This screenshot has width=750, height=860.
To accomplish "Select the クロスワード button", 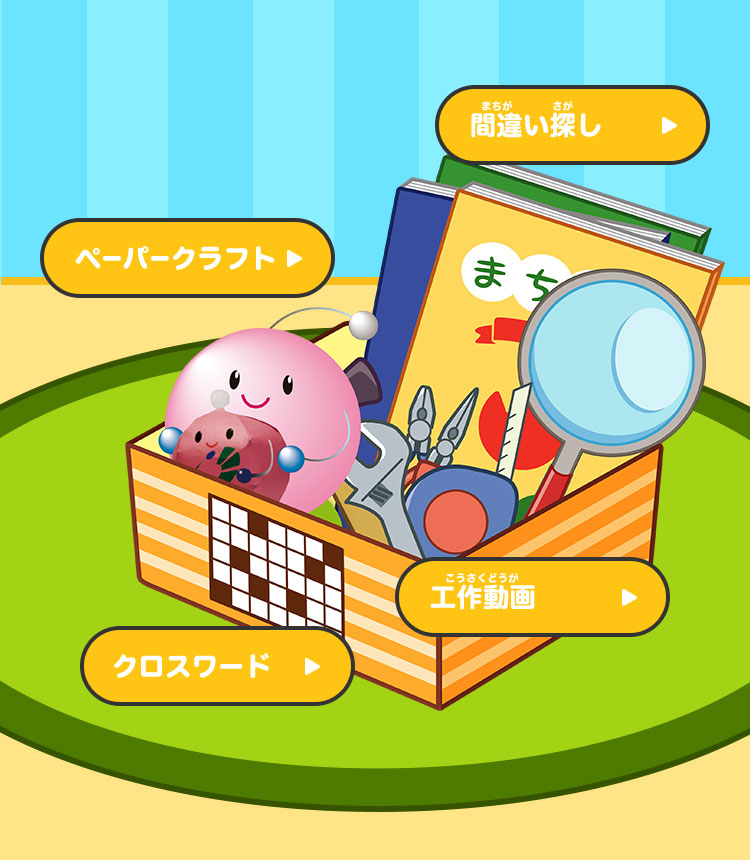I will coord(217,665).
